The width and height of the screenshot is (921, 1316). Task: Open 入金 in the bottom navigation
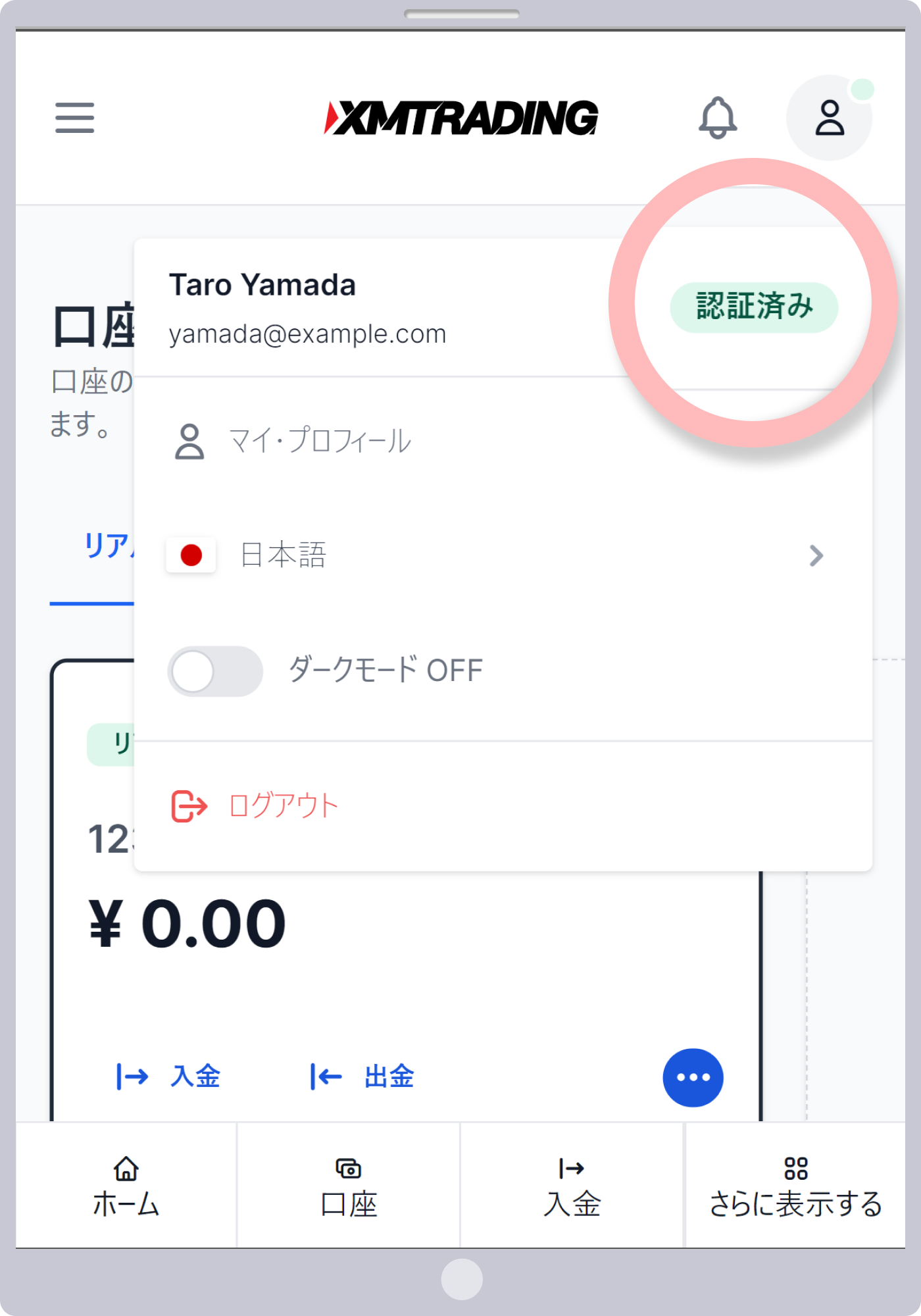tap(572, 1186)
